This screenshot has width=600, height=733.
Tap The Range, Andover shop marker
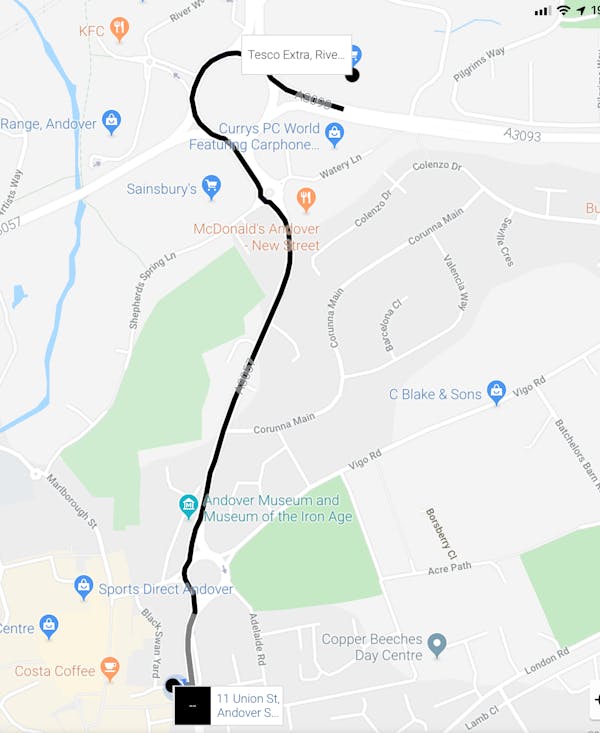111,122
